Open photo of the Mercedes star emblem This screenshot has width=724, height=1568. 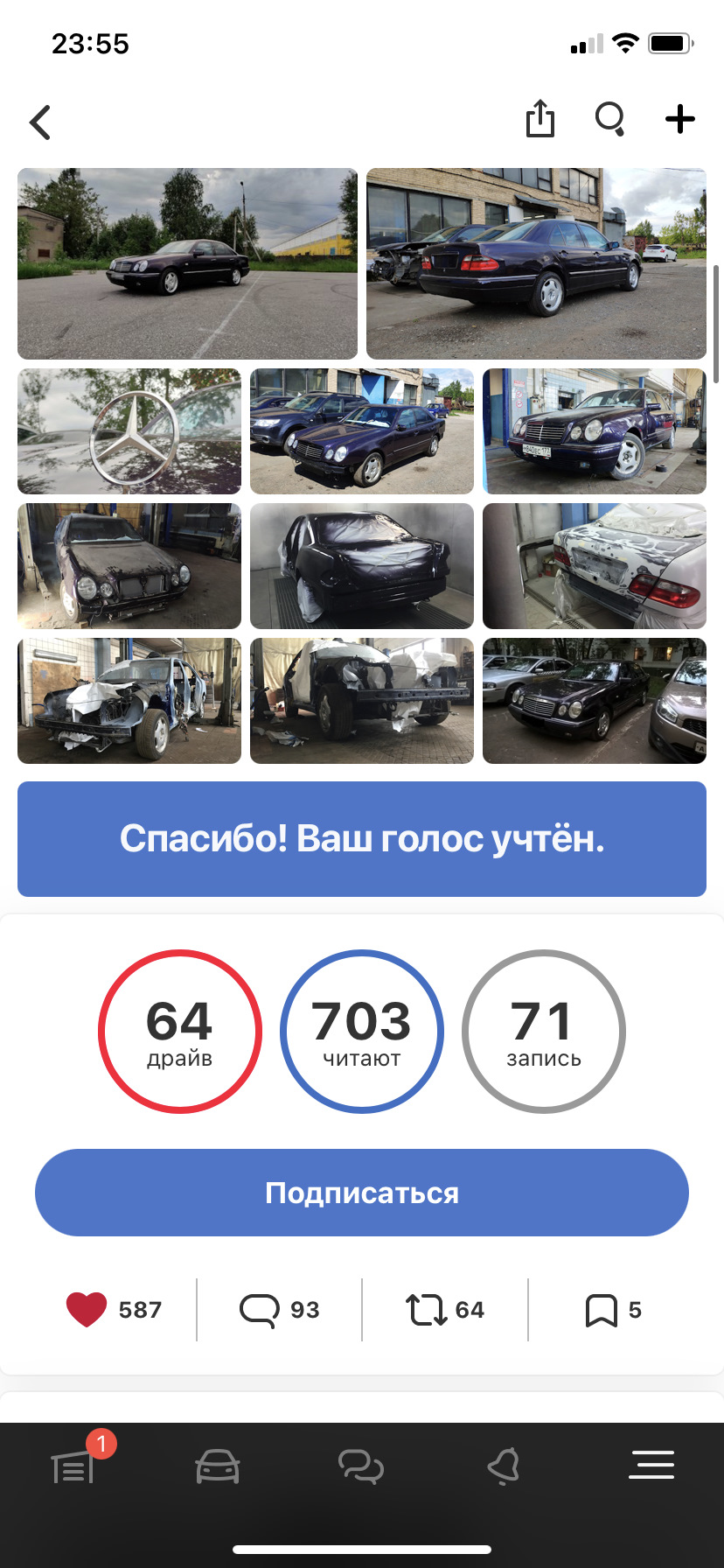point(129,431)
